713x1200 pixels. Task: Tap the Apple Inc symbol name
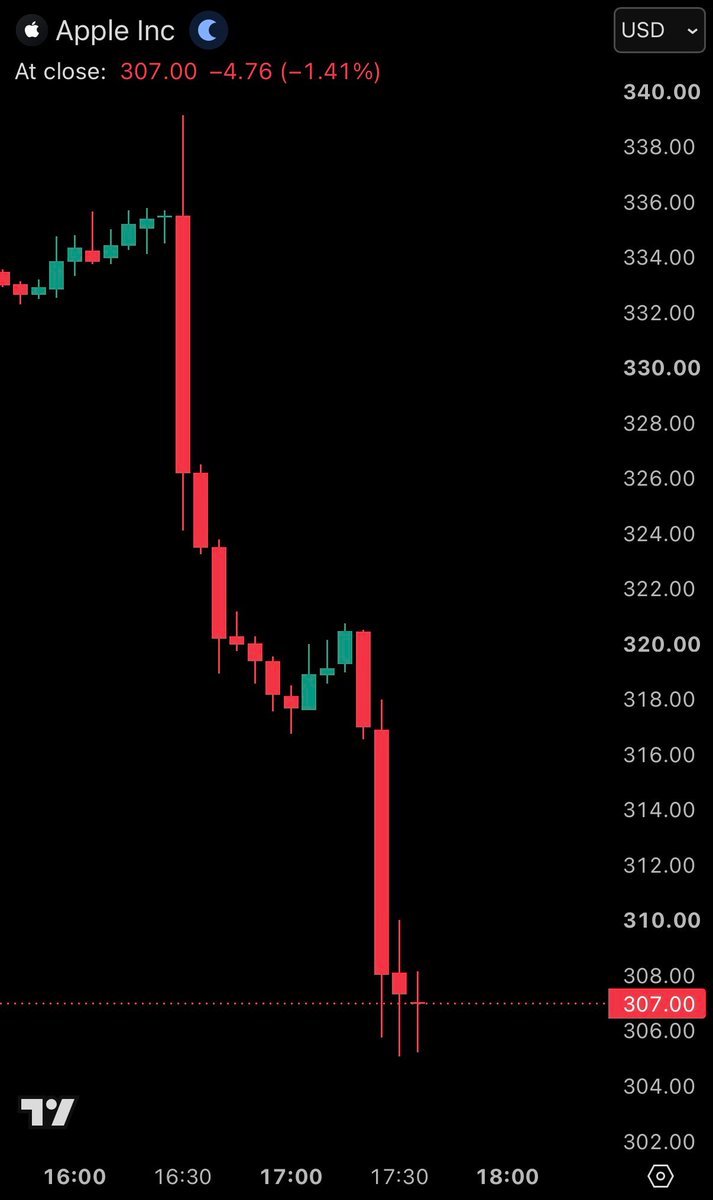pos(115,31)
